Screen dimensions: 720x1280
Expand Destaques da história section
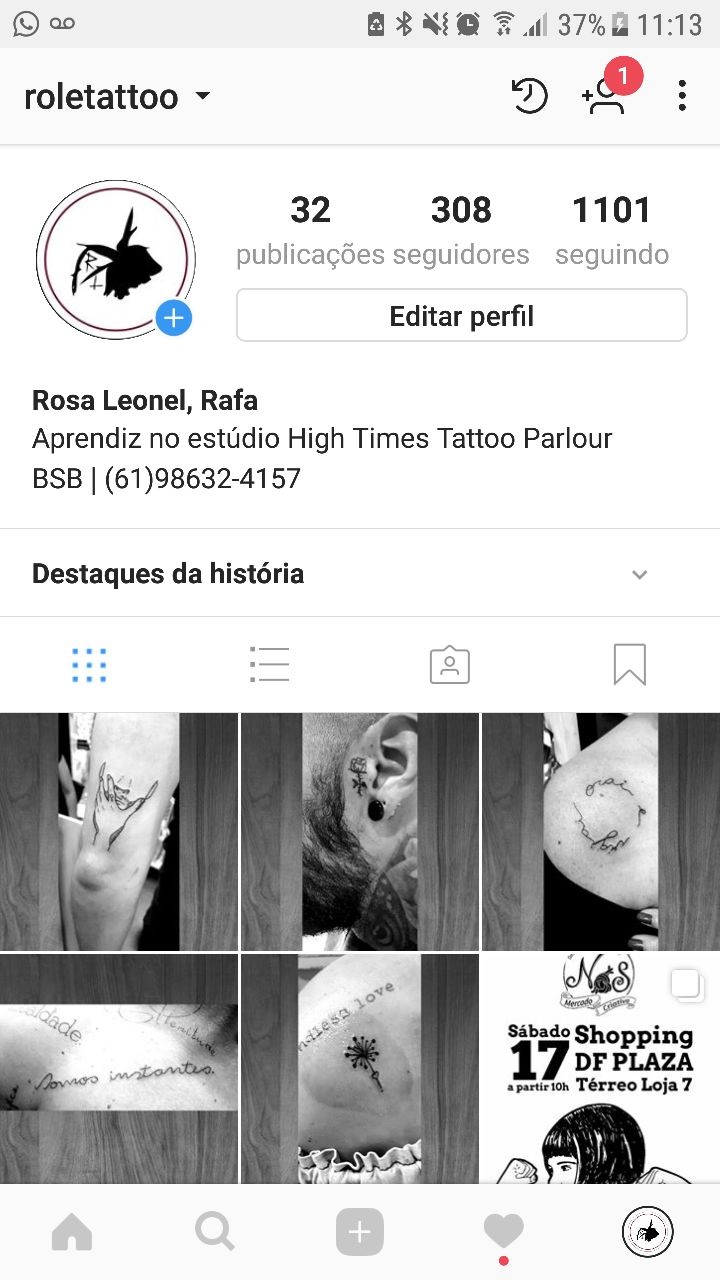(x=640, y=574)
